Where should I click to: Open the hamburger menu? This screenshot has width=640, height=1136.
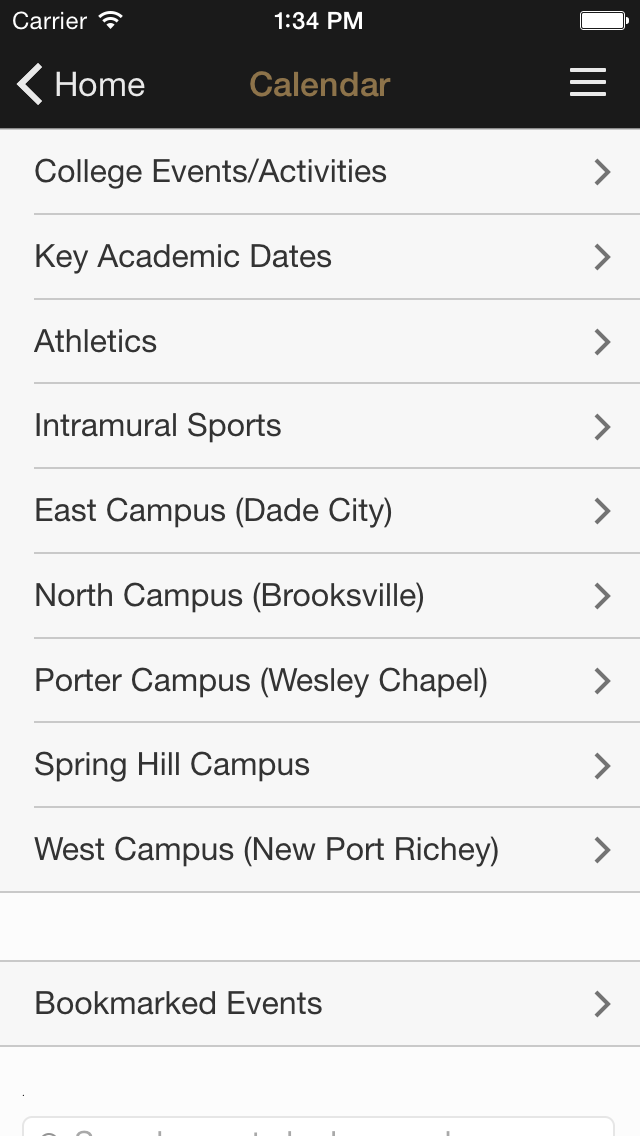click(588, 83)
